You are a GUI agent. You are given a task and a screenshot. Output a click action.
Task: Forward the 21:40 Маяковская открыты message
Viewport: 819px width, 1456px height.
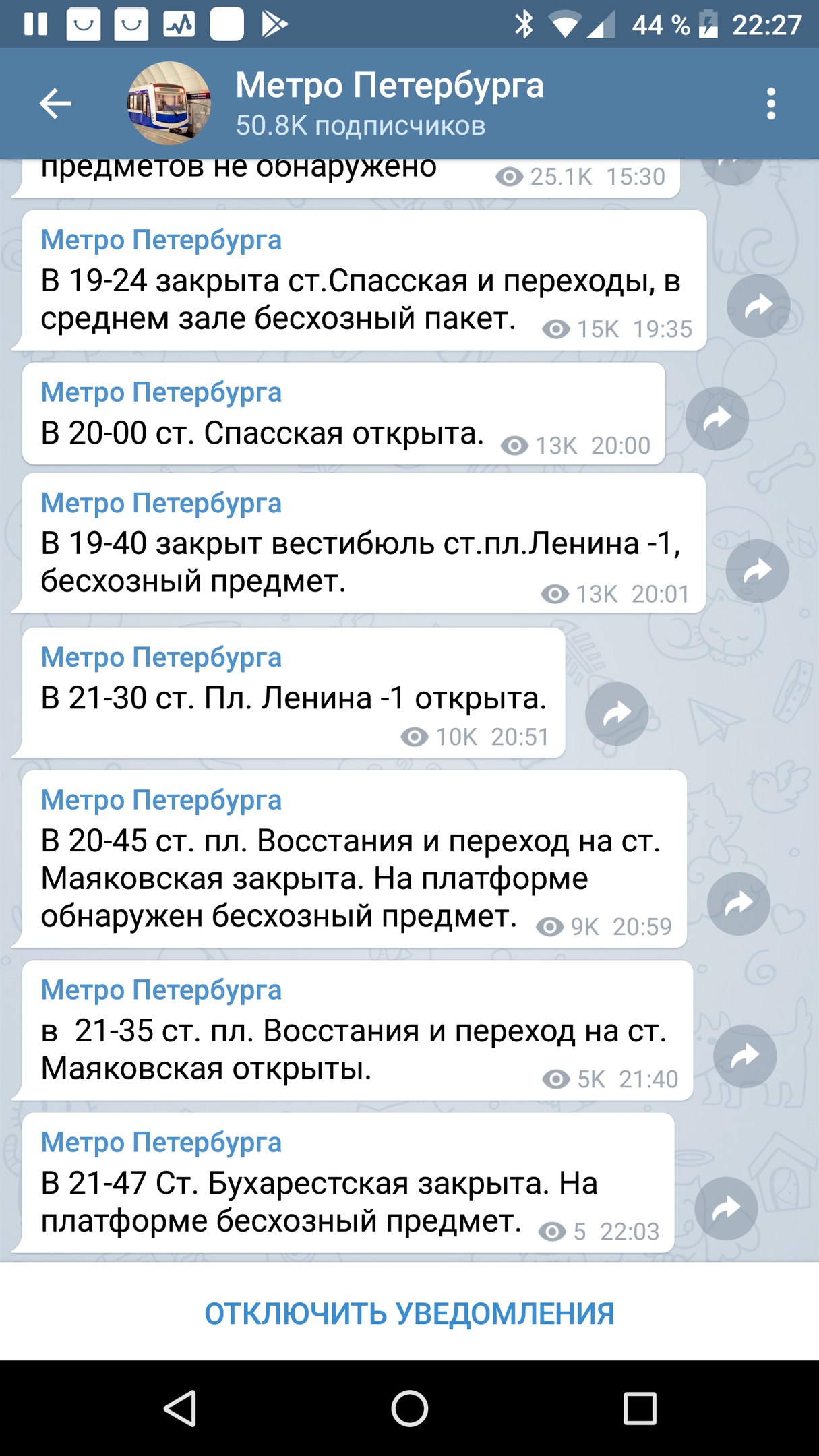(x=745, y=1056)
